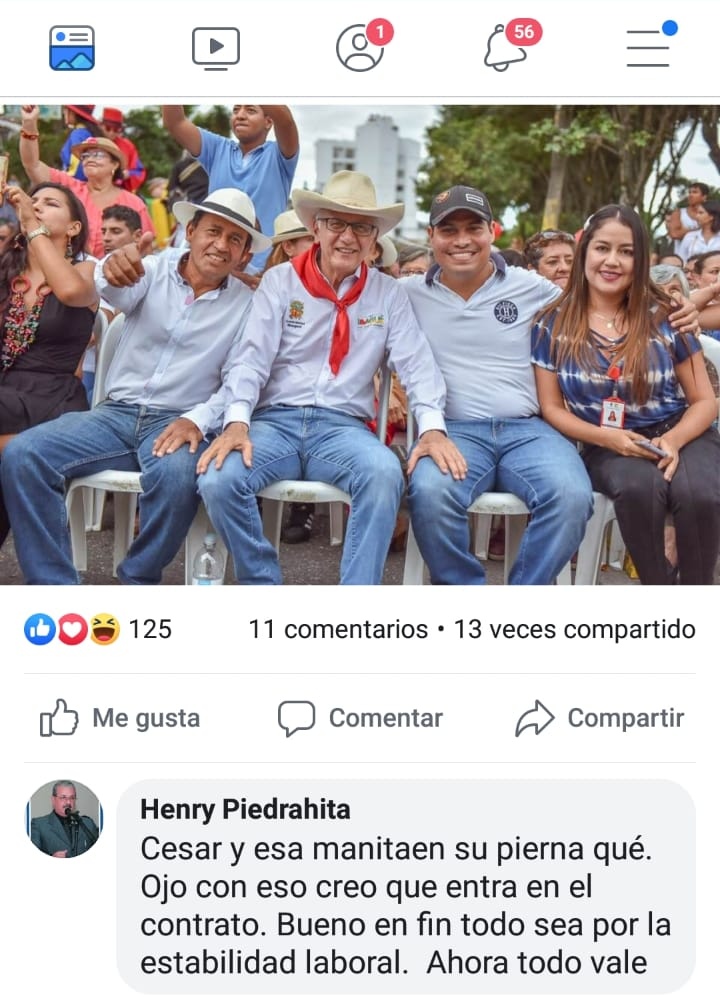
Task: Open the 11 comentarios list
Action: [x=338, y=629]
